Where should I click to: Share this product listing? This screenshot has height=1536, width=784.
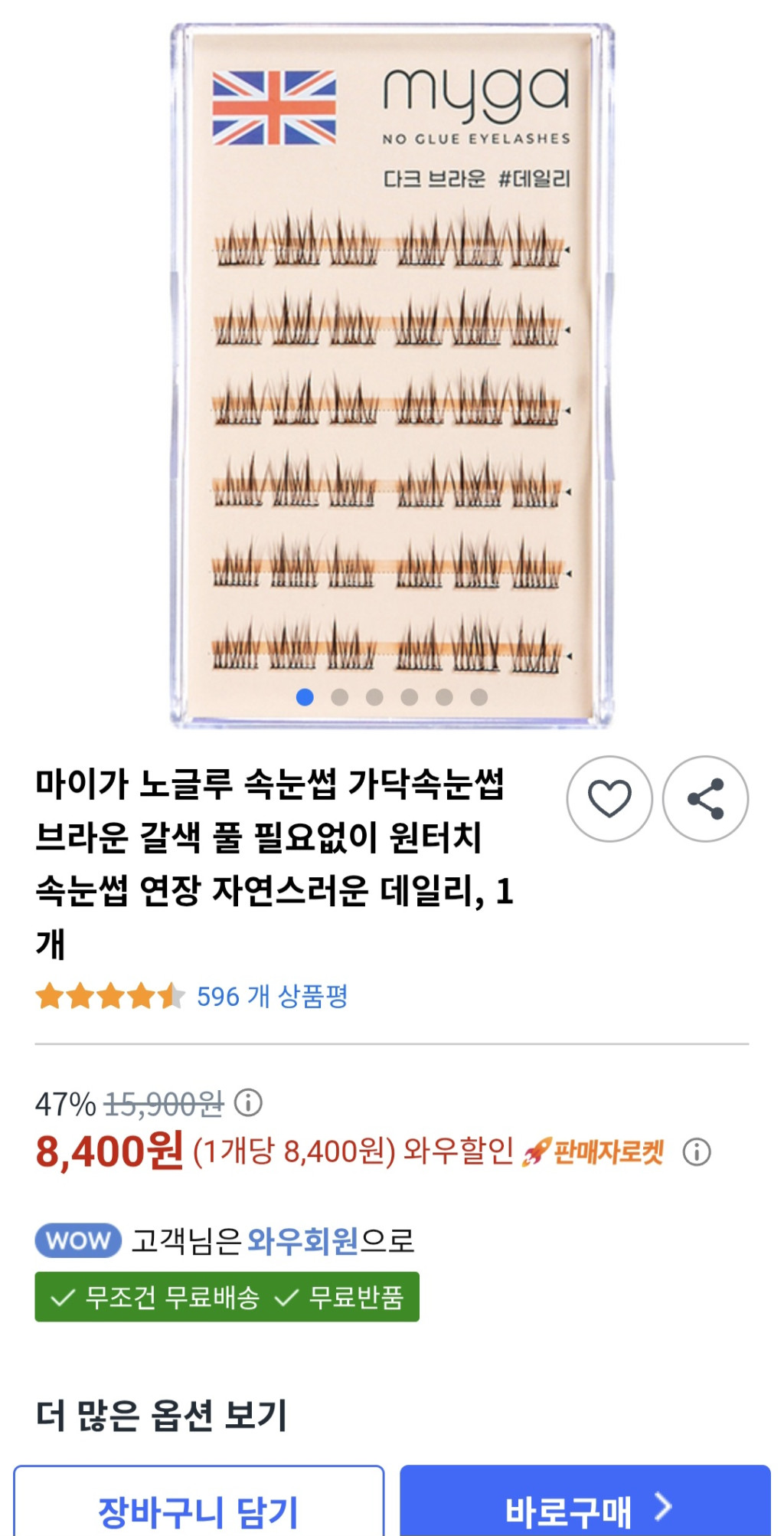tap(705, 799)
